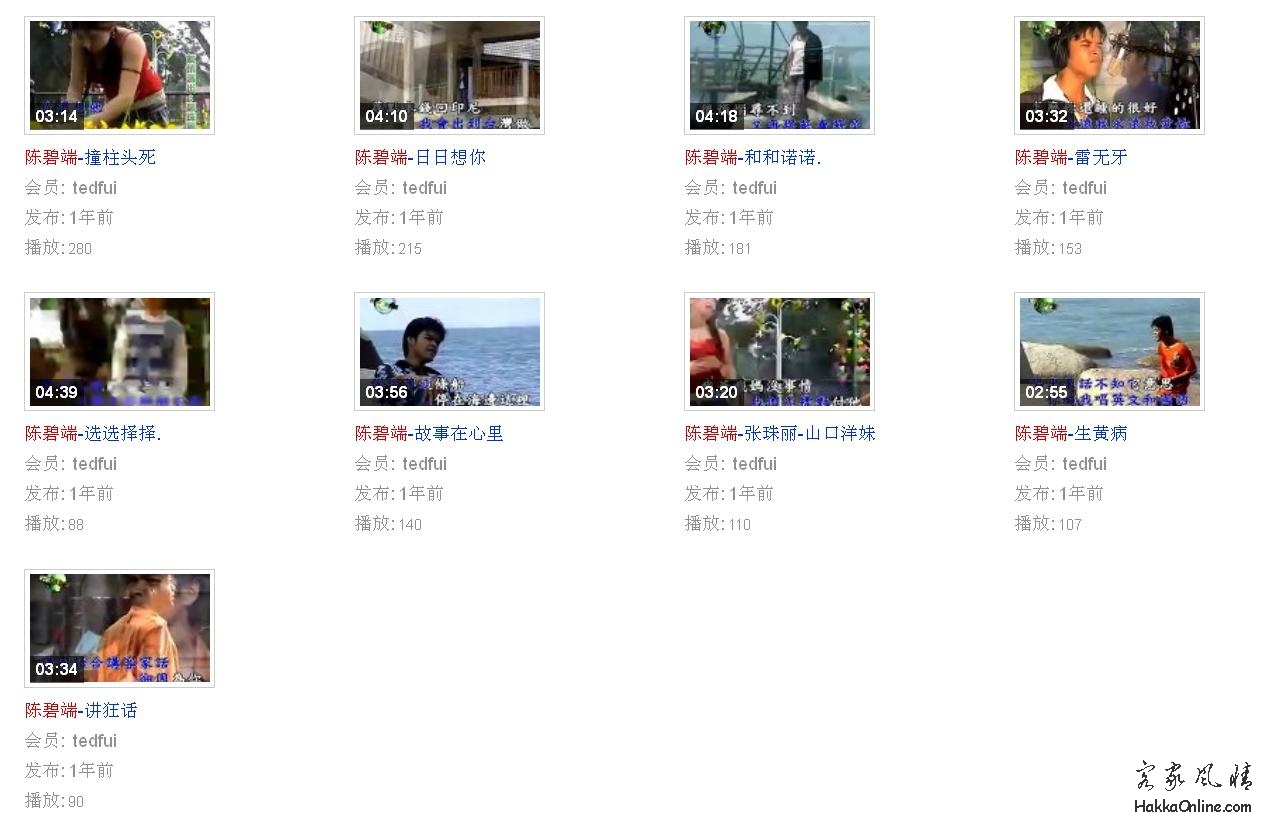Open the 03:32 video thumbnail 雷无牙
The width and height of the screenshot is (1261, 821).
[1109, 75]
